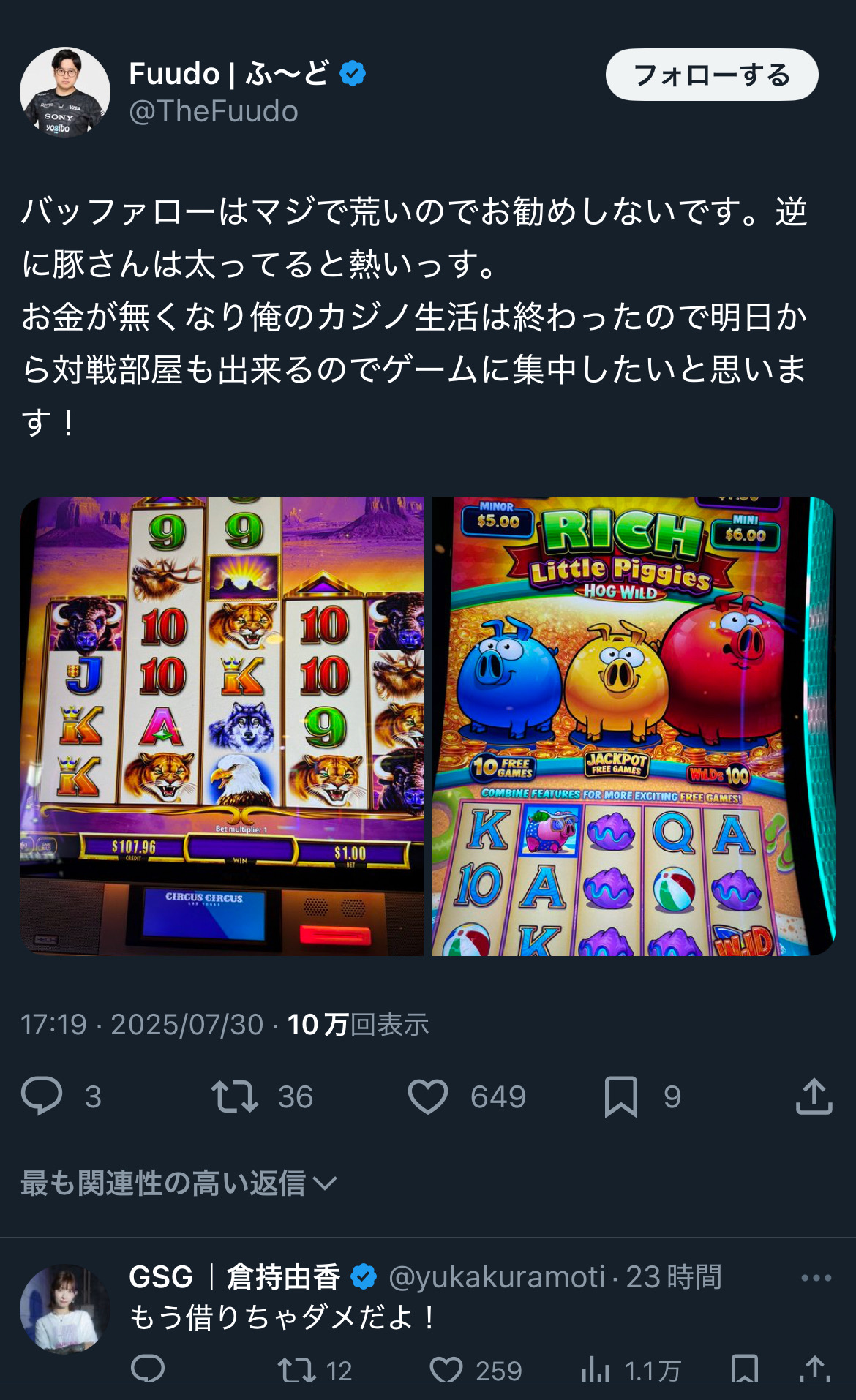Tap the フォローする button
The height and width of the screenshot is (1400, 856).
point(712,75)
